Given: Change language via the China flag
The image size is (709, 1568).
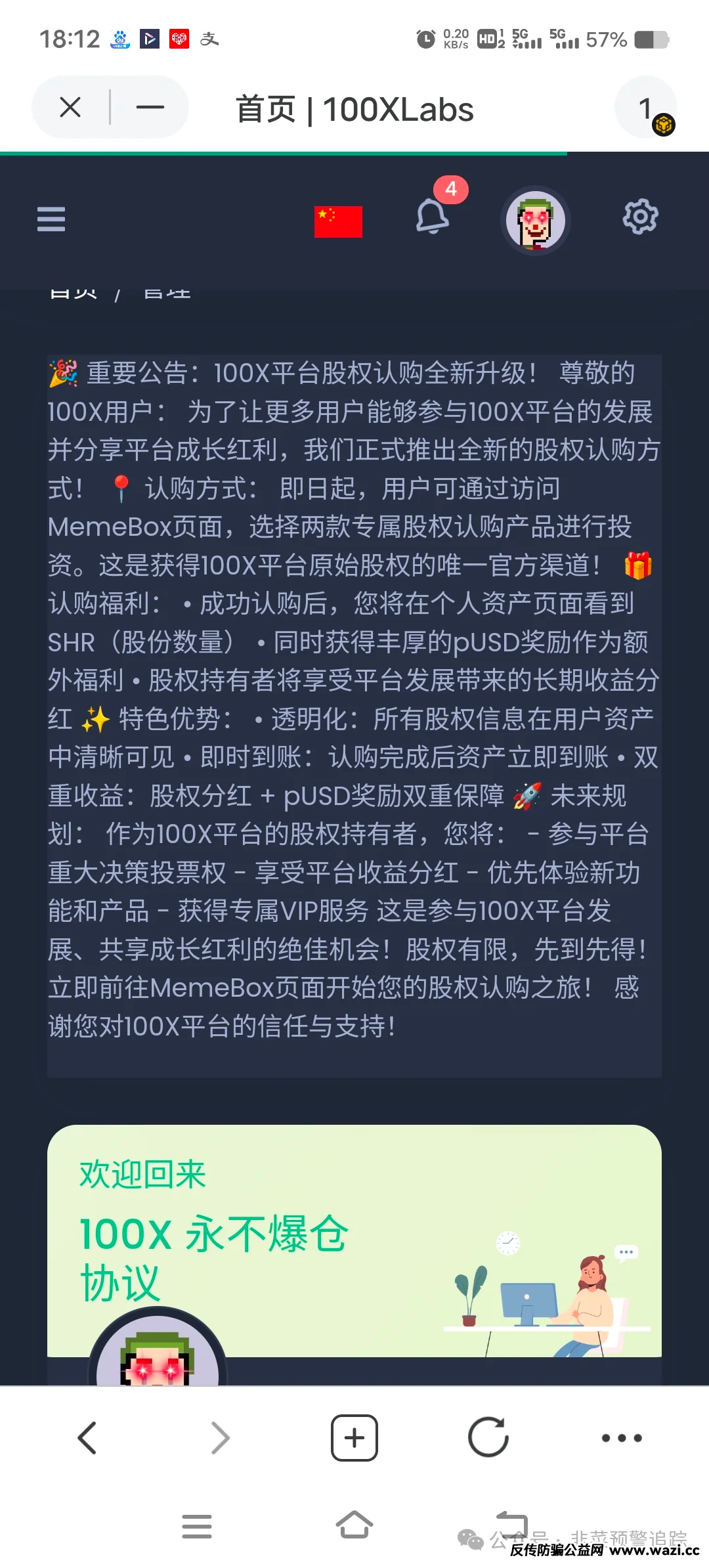Looking at the screenshot, I should [338, 221].
